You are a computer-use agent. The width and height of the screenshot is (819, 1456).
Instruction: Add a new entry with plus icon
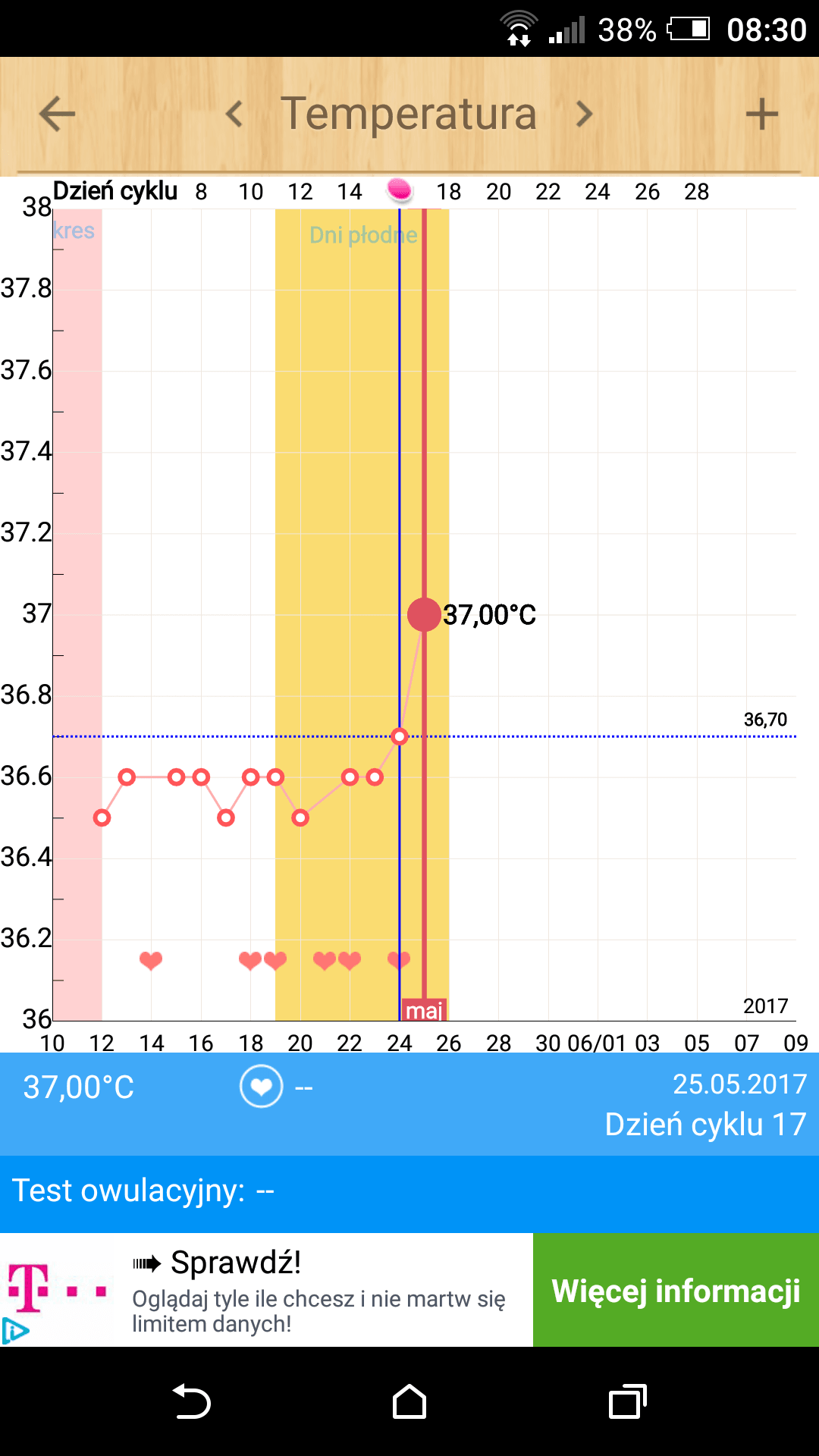click(x=761, y=115)
